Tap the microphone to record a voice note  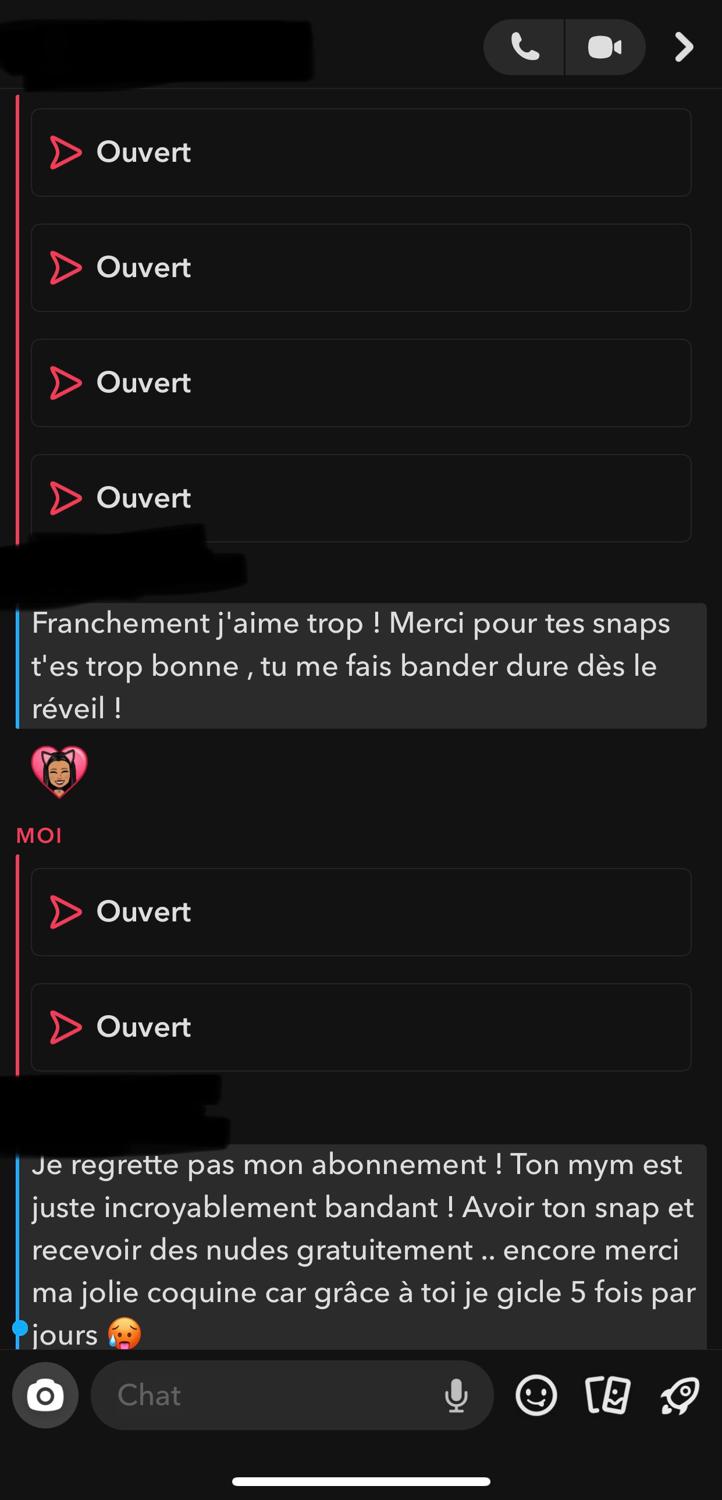click(x=456, y=1395)
